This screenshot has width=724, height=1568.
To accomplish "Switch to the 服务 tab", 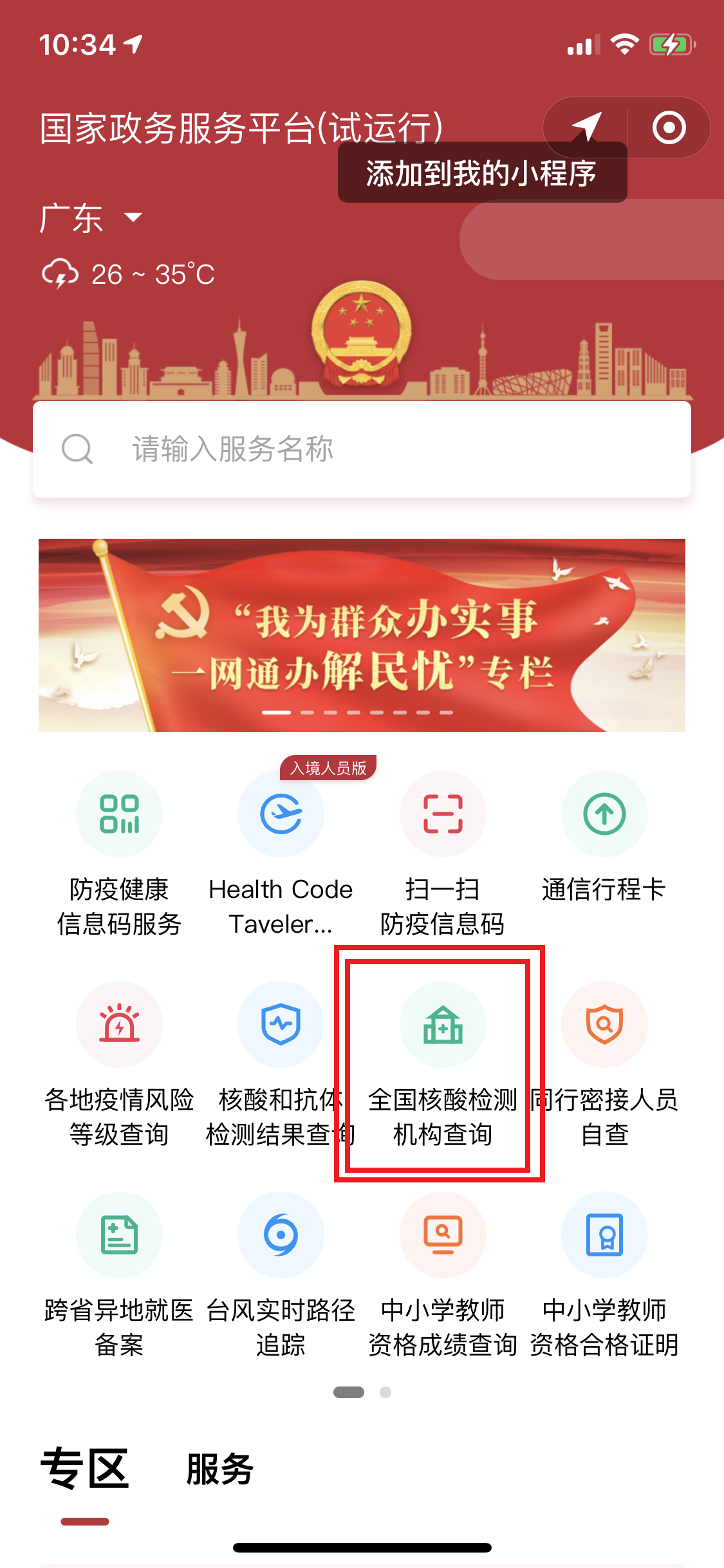I will 219,1469.
